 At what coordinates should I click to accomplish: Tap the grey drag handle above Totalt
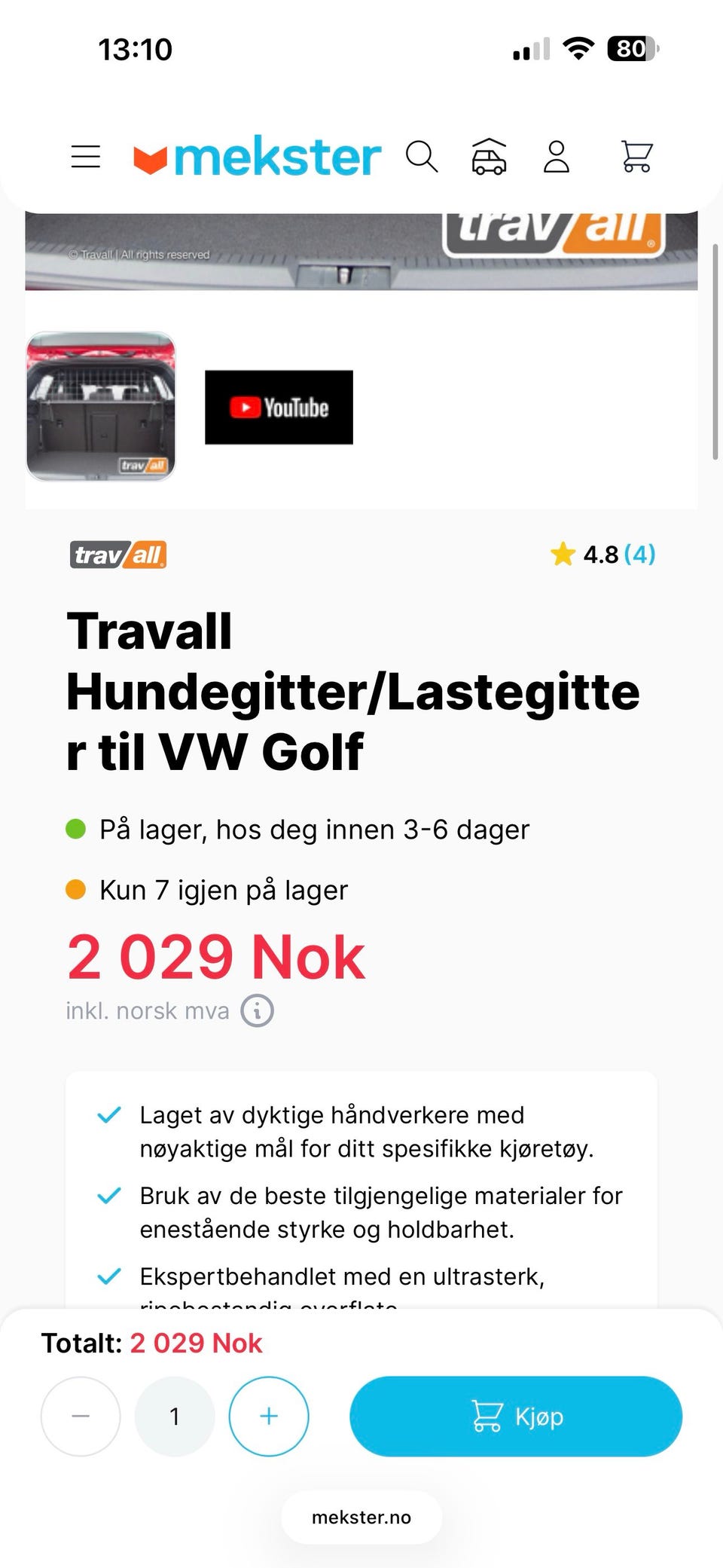coord(361,1314)
